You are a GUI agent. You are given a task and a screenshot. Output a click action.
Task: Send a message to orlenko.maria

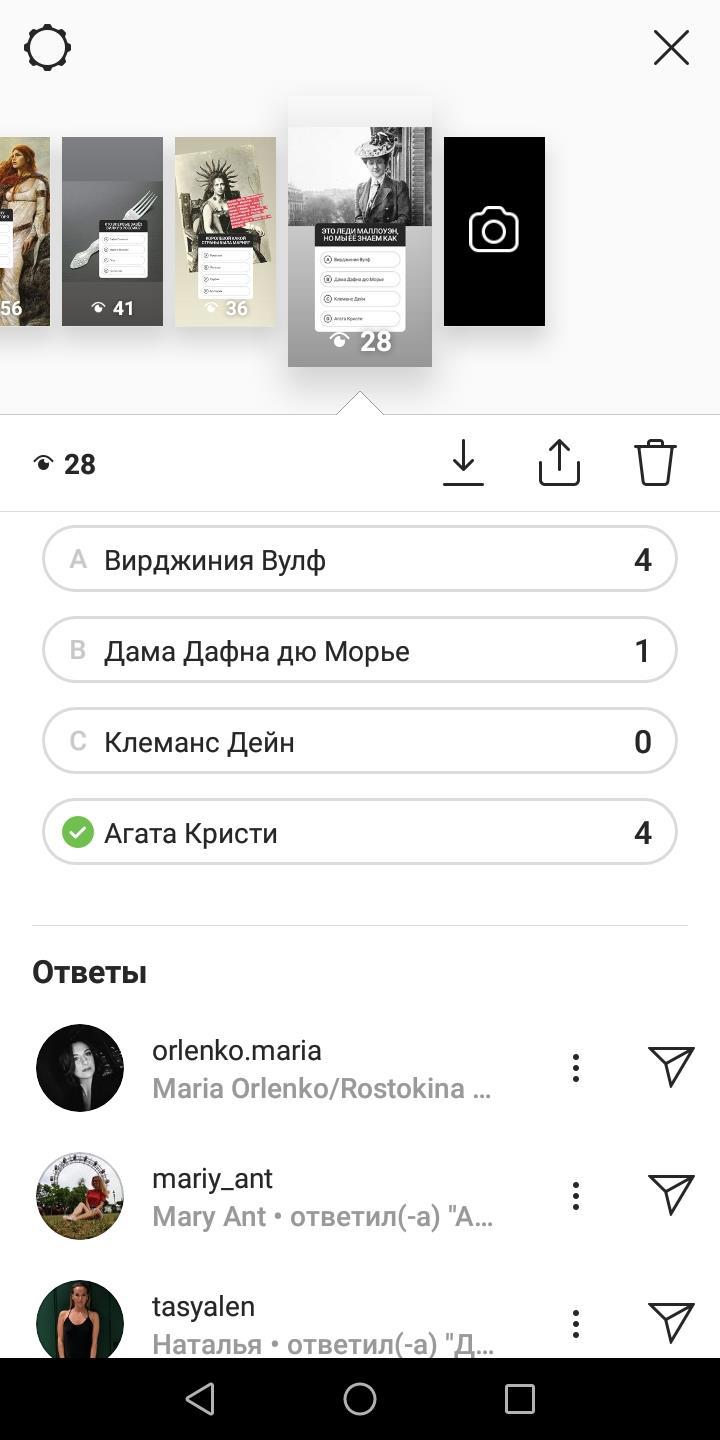coord(671,1067)
